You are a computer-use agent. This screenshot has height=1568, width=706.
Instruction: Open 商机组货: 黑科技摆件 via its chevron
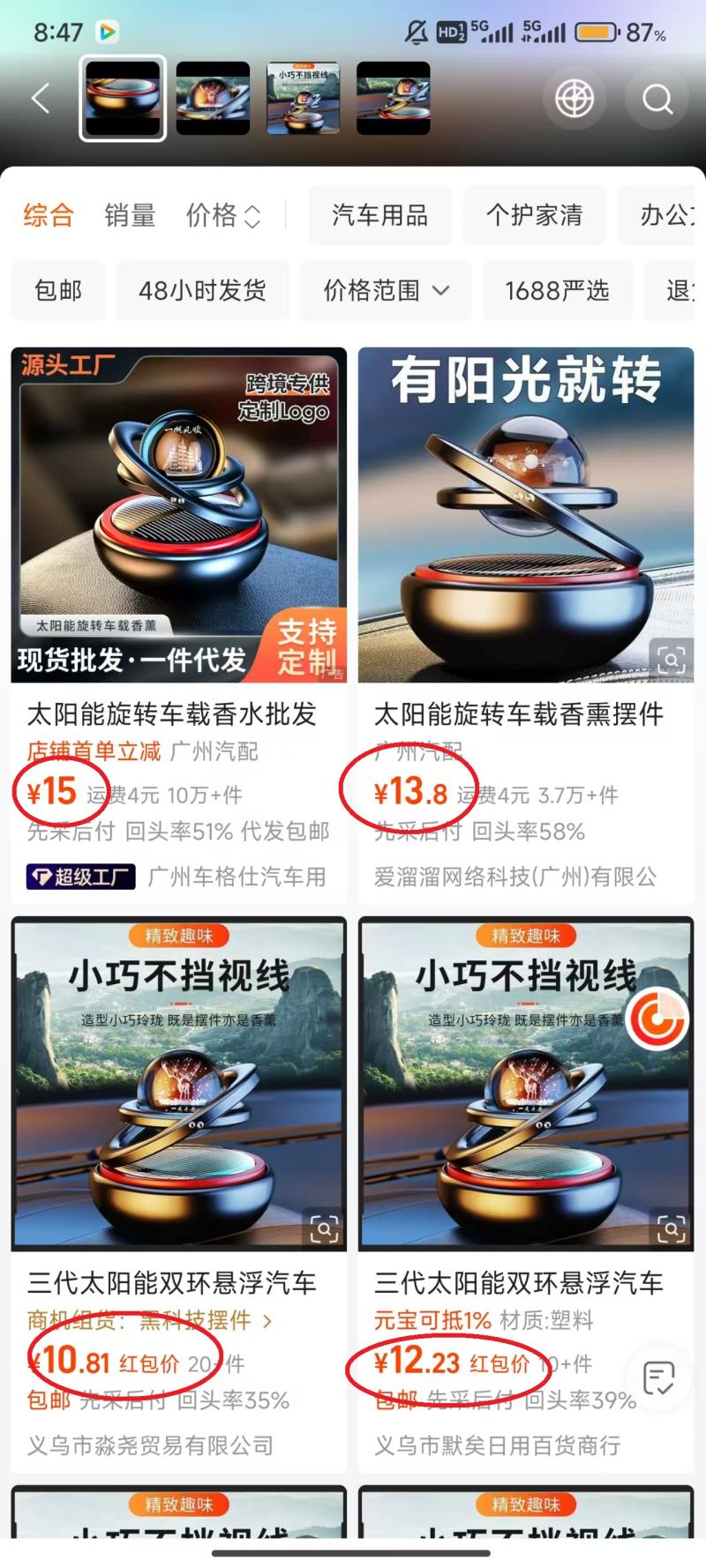265,1321
